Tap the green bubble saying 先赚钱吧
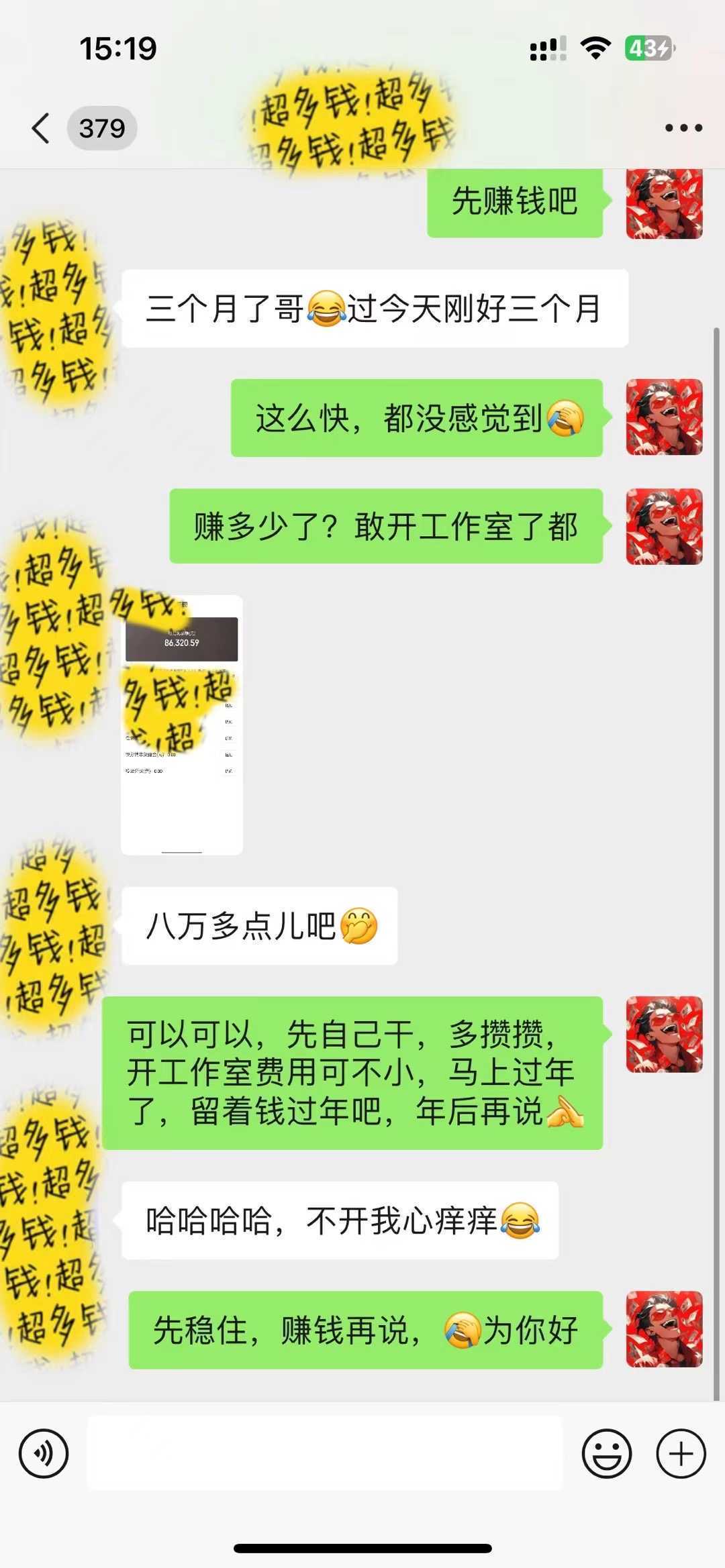Screen dimensions: 725x1568 pyautogui.click(x=516, y=205)
